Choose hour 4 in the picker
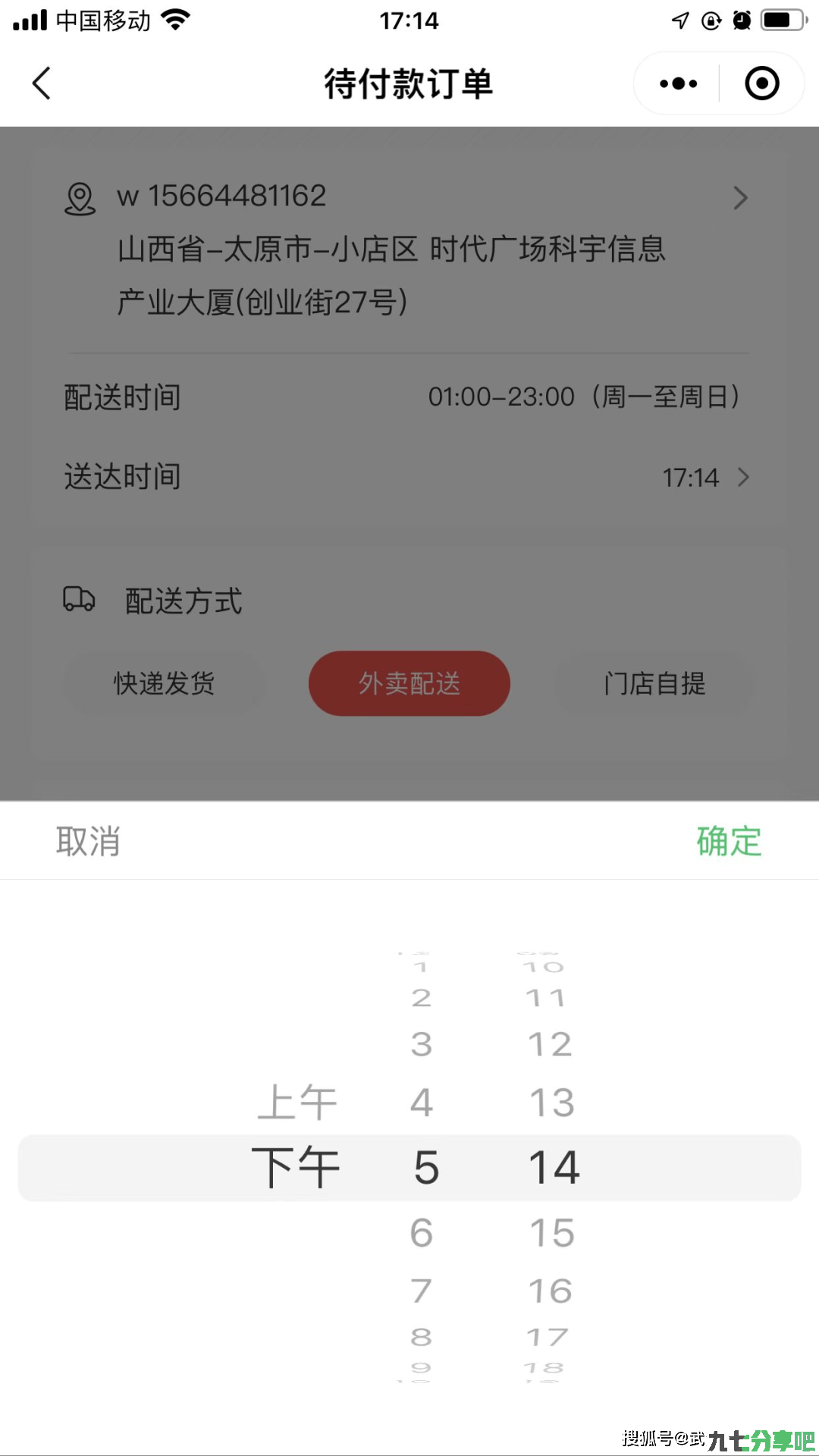The height and width of the screenshot is (1456, 819). pyautogui.click(x=422, y=1102)
